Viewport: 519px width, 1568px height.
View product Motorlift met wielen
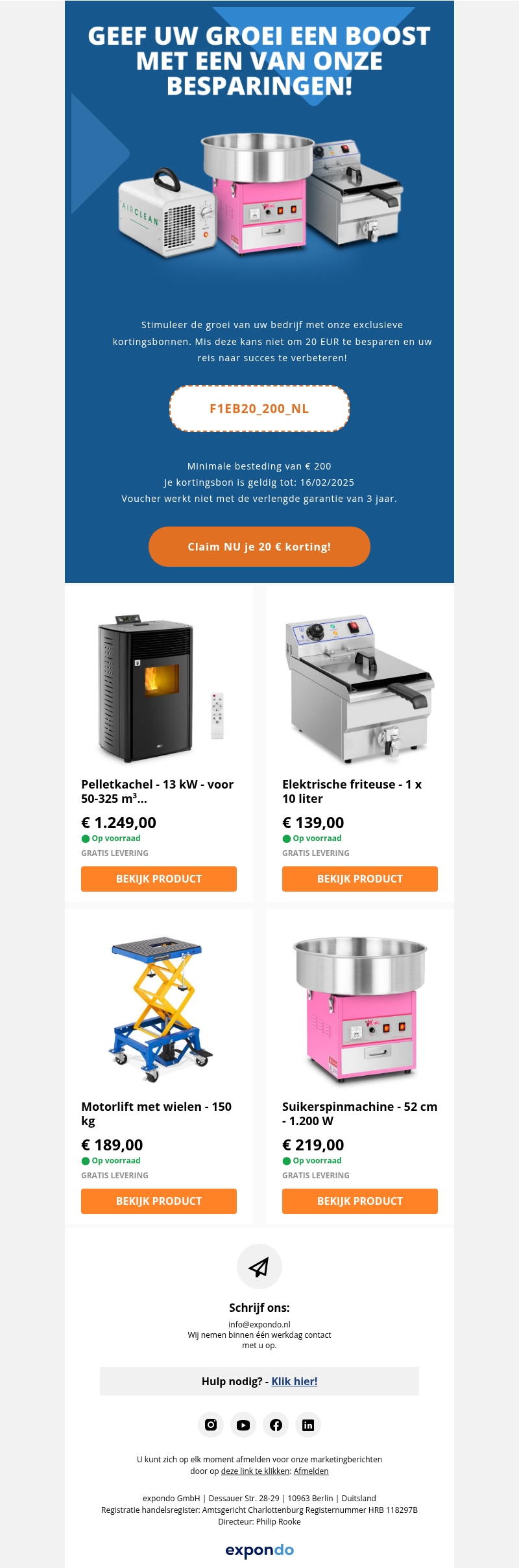click(x=159, y=1201)
